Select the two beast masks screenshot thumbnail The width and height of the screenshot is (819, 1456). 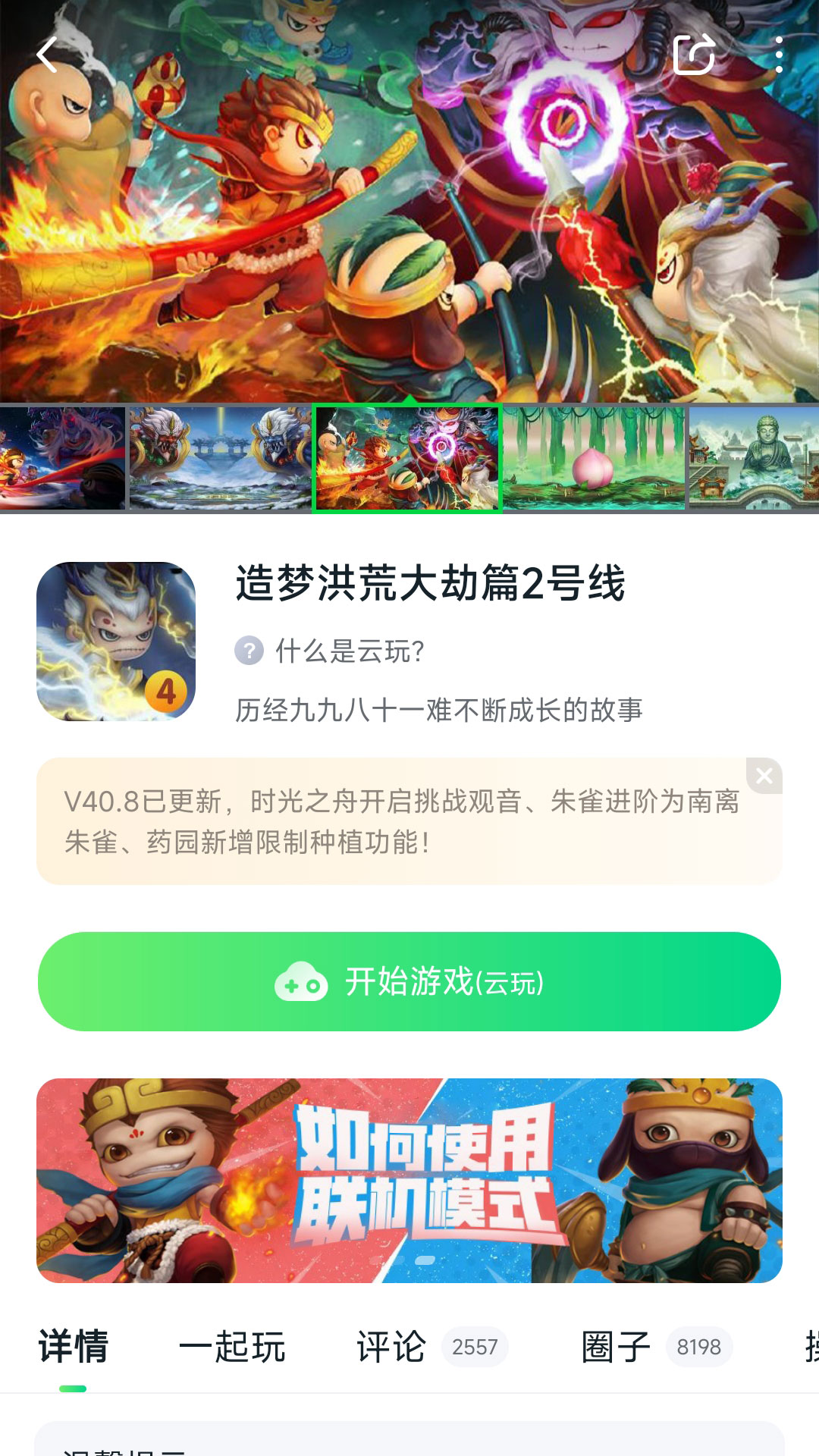point(220,458)
